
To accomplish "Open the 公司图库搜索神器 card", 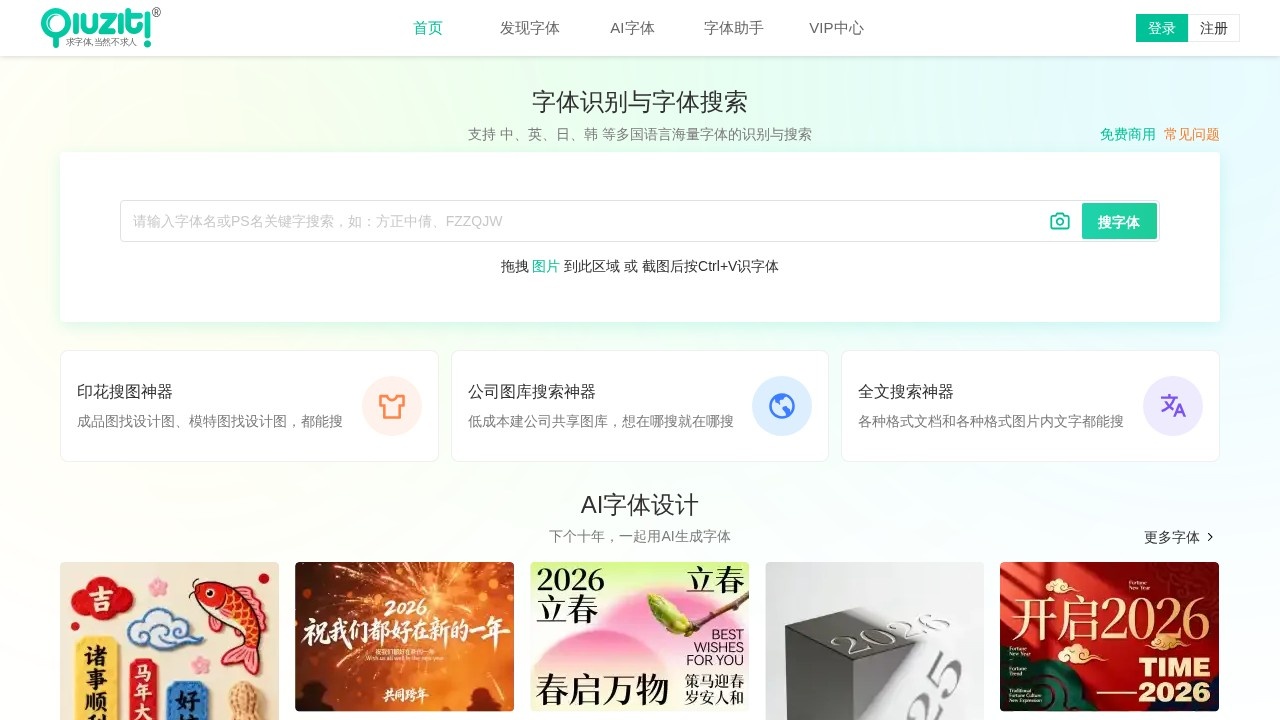I will [639, 406].
